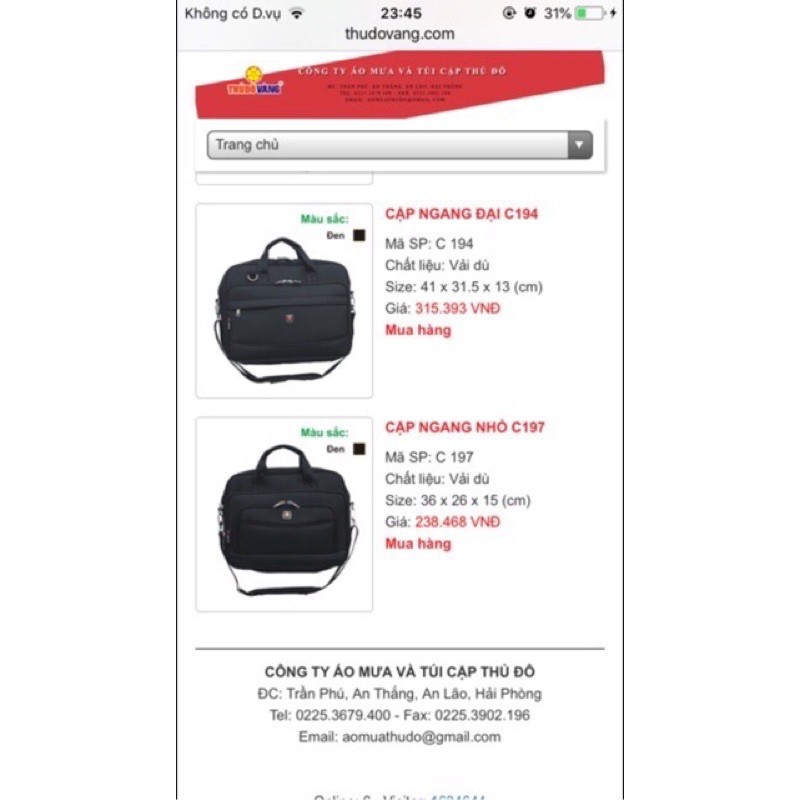Screen dimensions: 800x800
Task: Open the Thủ Đô Vàng header banner
Action: pyautogui.click(x=399, y=85)
